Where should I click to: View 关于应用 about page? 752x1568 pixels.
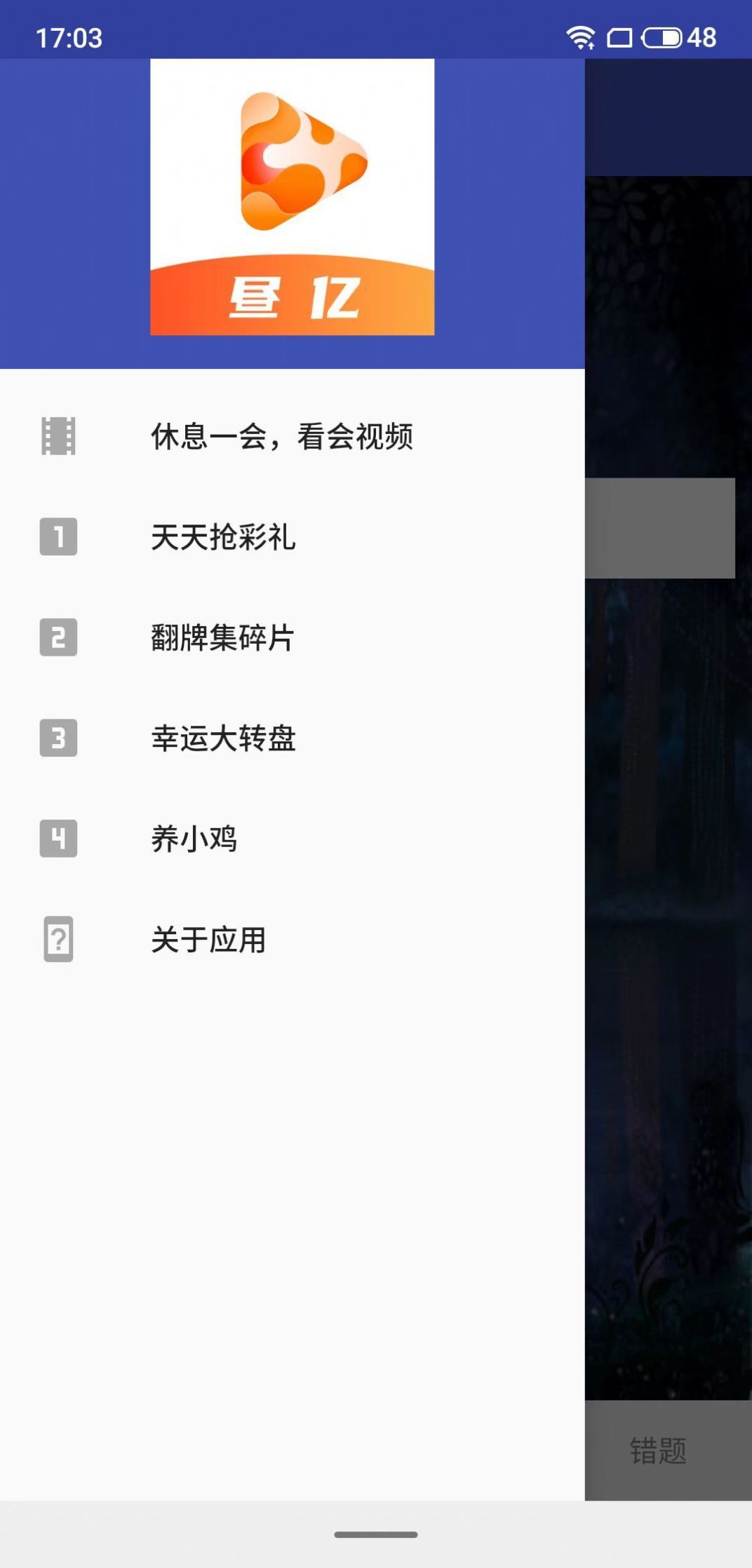[208, 940]
